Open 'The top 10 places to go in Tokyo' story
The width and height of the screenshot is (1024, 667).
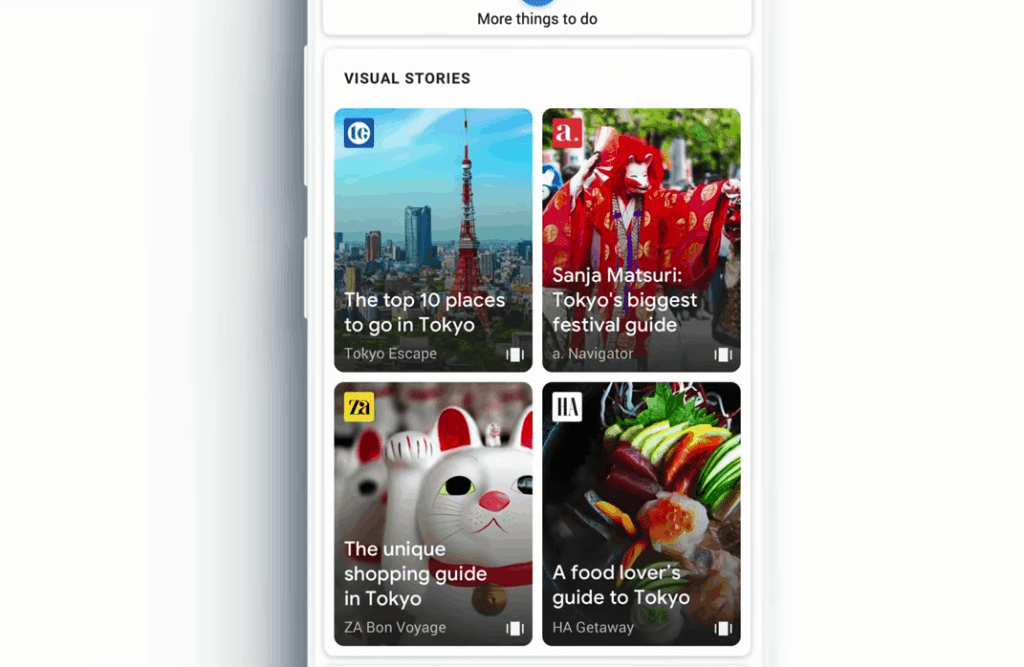(x=433, y=240)
